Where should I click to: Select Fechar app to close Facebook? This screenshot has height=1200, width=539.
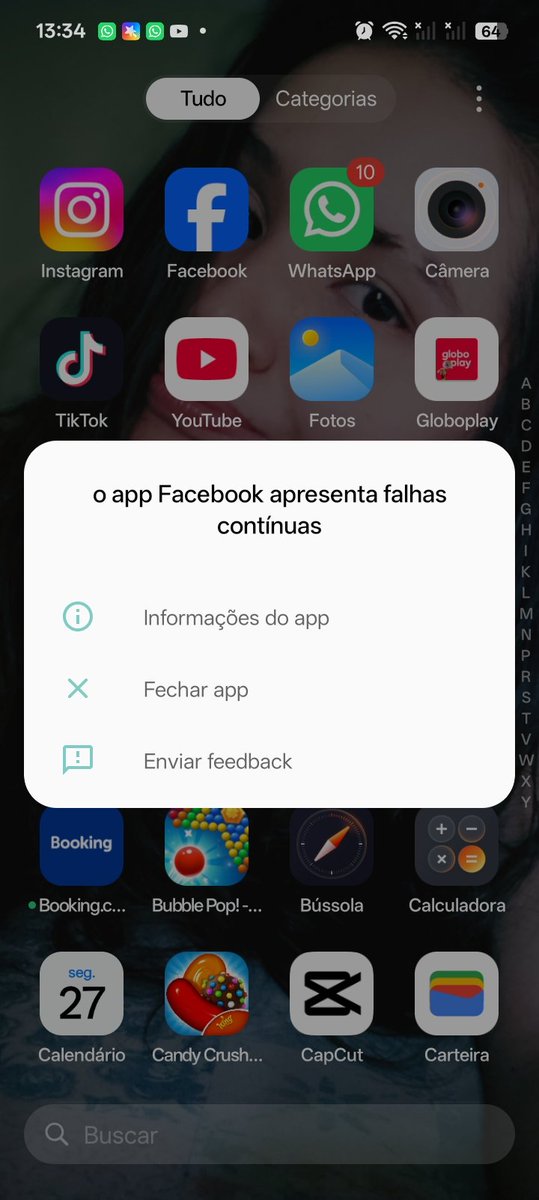point(269,690)
